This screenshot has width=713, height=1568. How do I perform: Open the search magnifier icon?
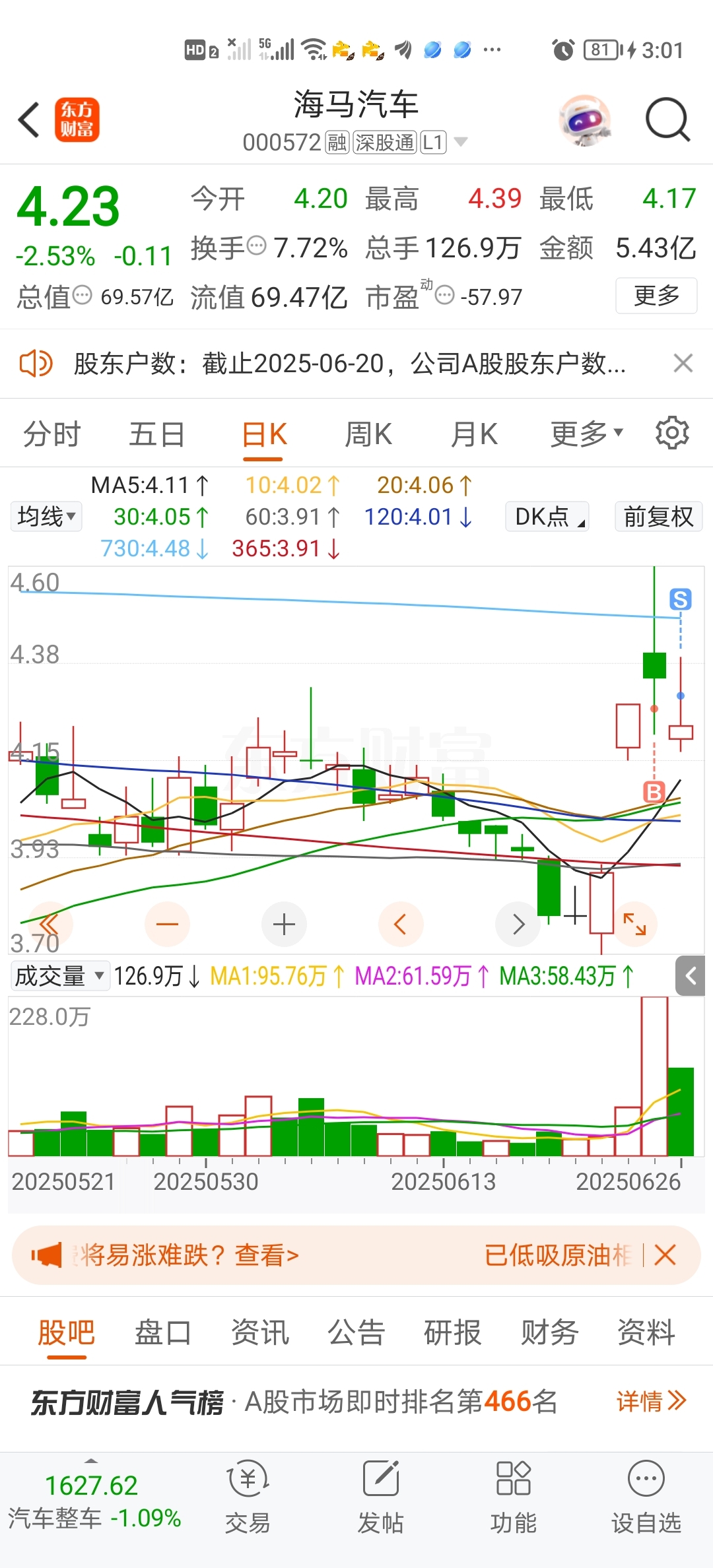(667, 120)
